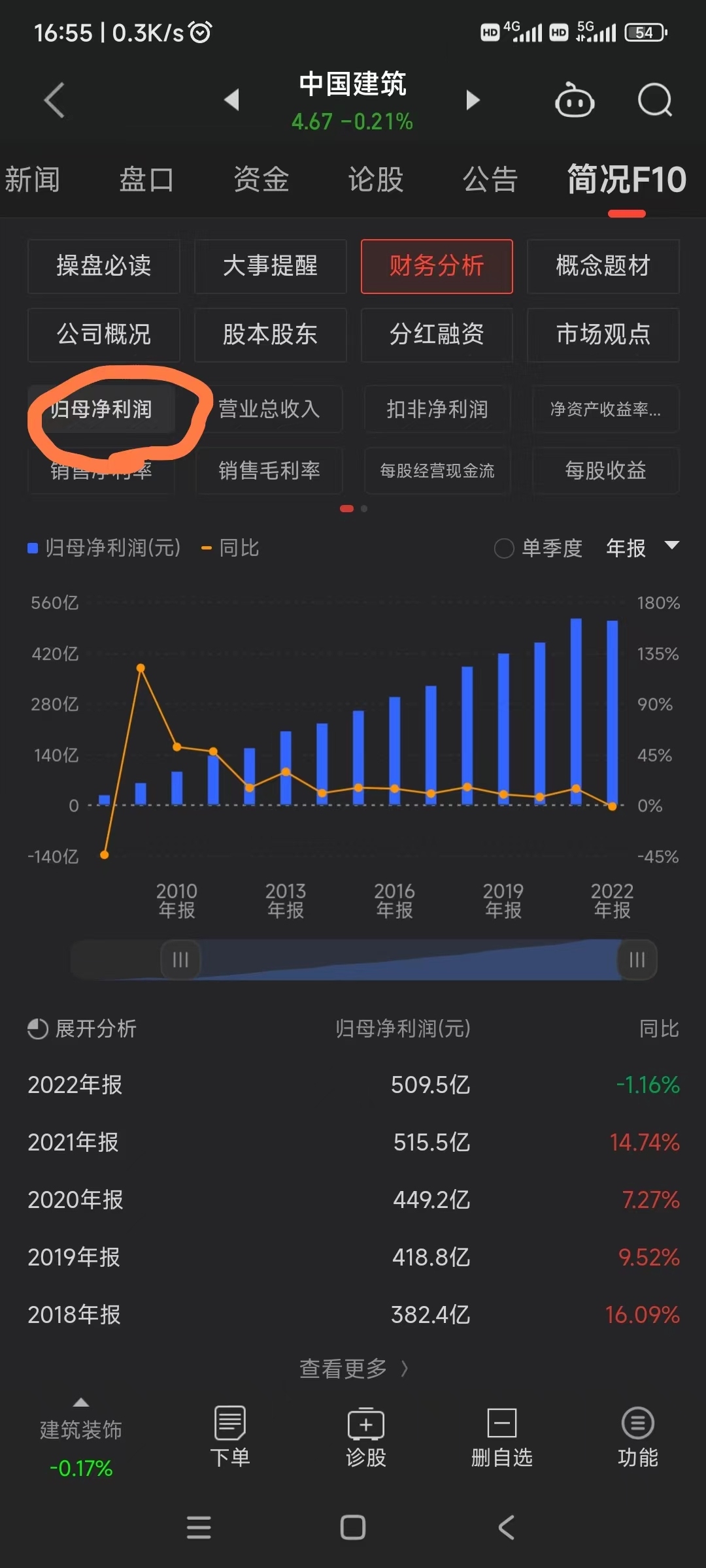Show the 营业总收入 chart

click(x=269, y=409)
